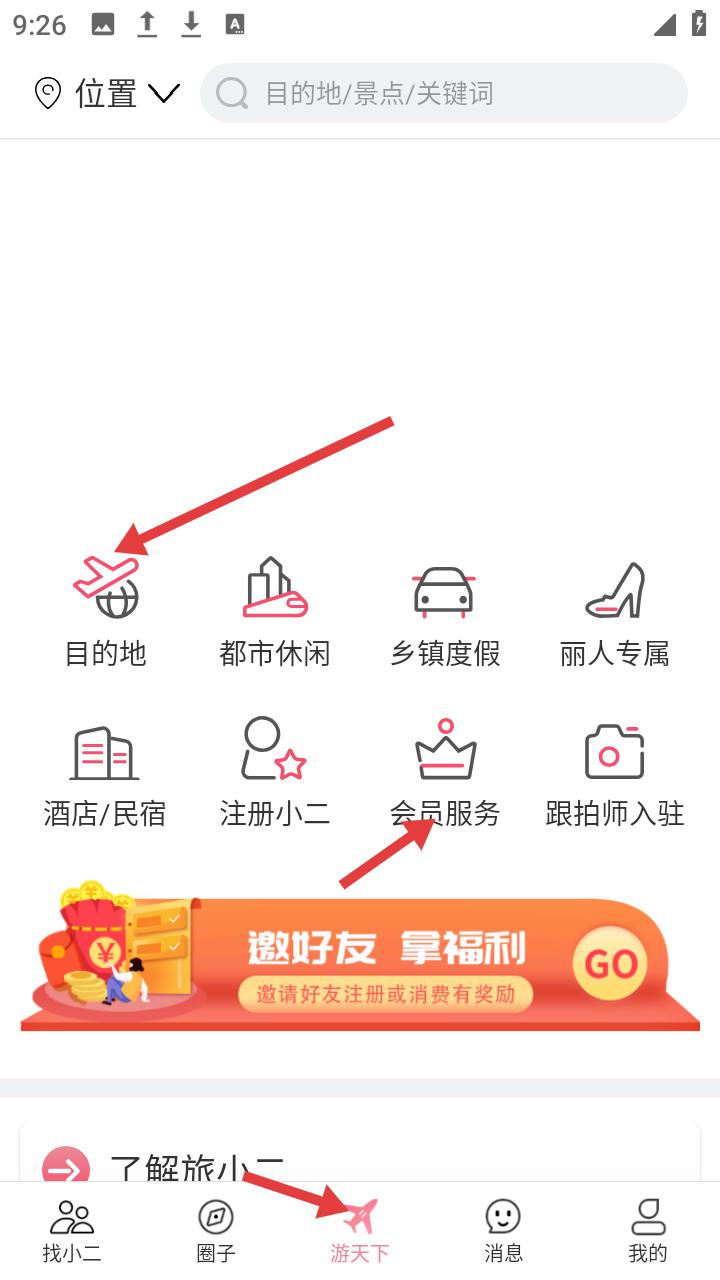Switch to the 圈子 tab
The width and height of the screenshot is (720, 1280).
click(x=216, y=1232)
